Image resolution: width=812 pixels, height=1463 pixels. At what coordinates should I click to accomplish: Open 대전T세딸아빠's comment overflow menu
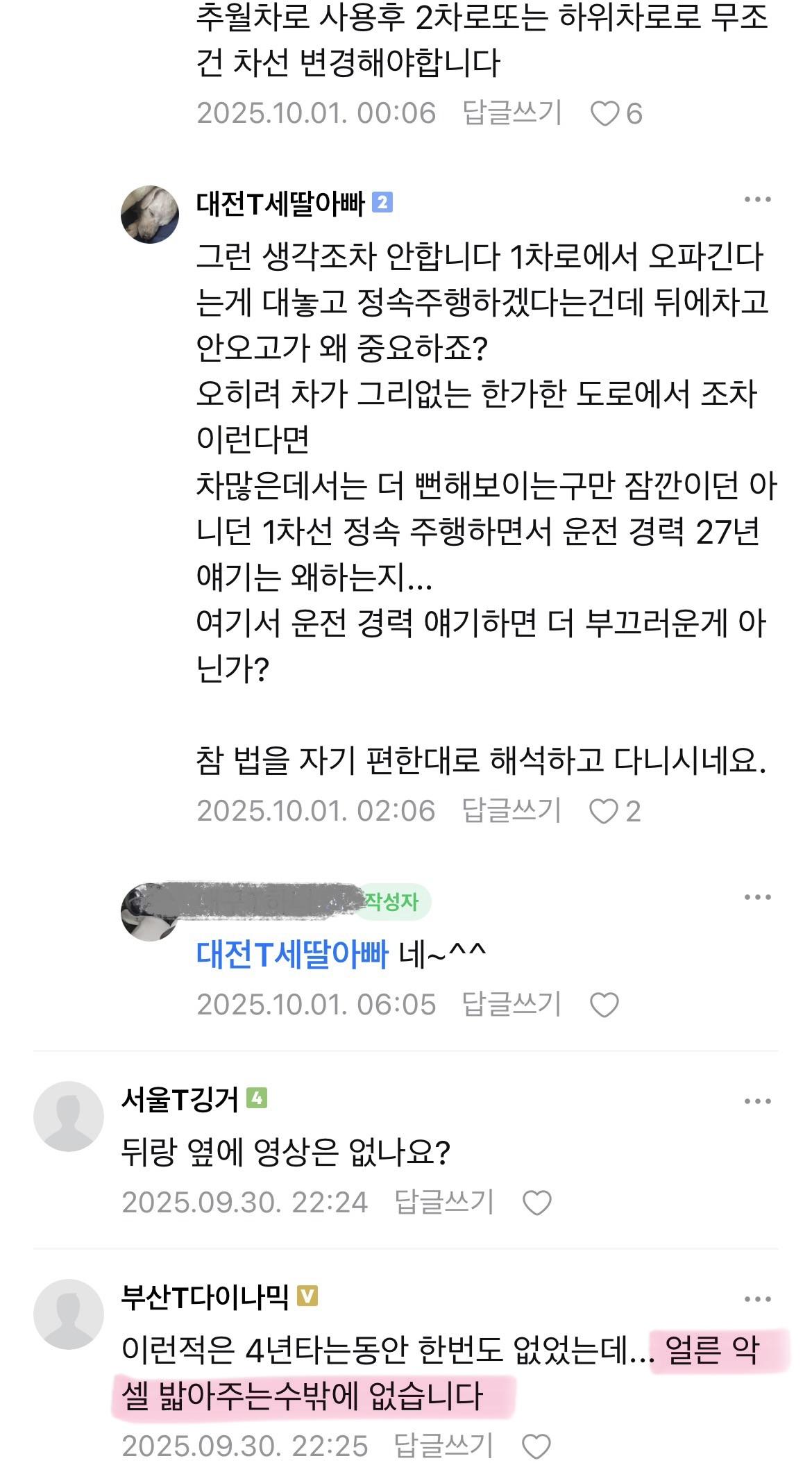click(x=757, y=200)
